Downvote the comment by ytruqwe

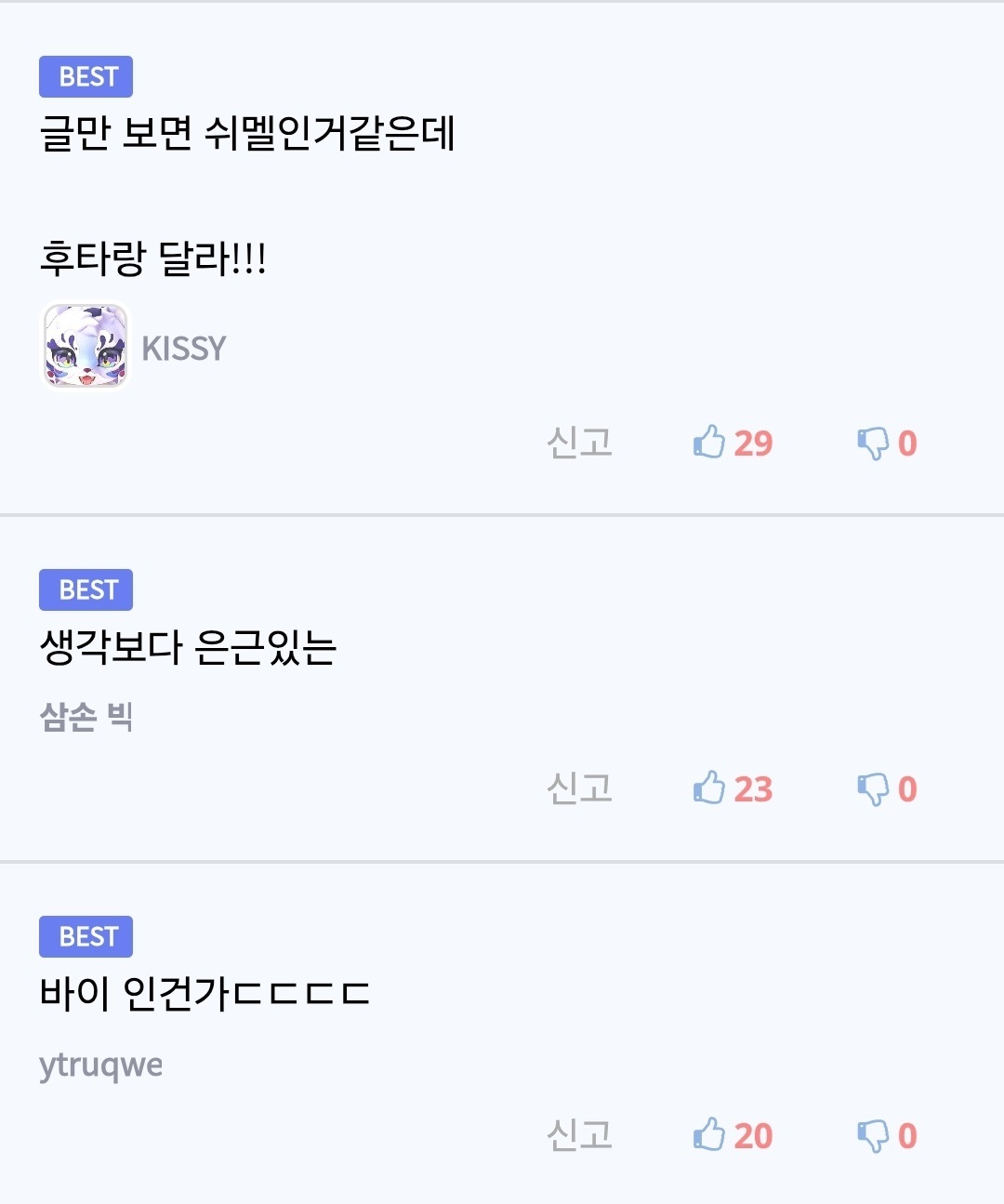[x=871, y=1136]
